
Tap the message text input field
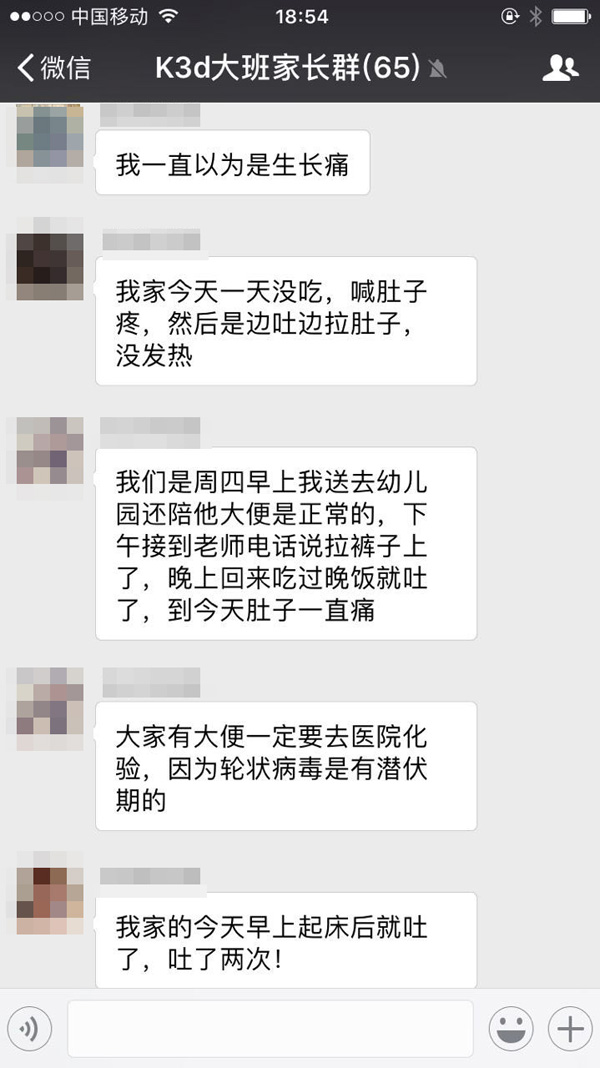[270, 1028]
